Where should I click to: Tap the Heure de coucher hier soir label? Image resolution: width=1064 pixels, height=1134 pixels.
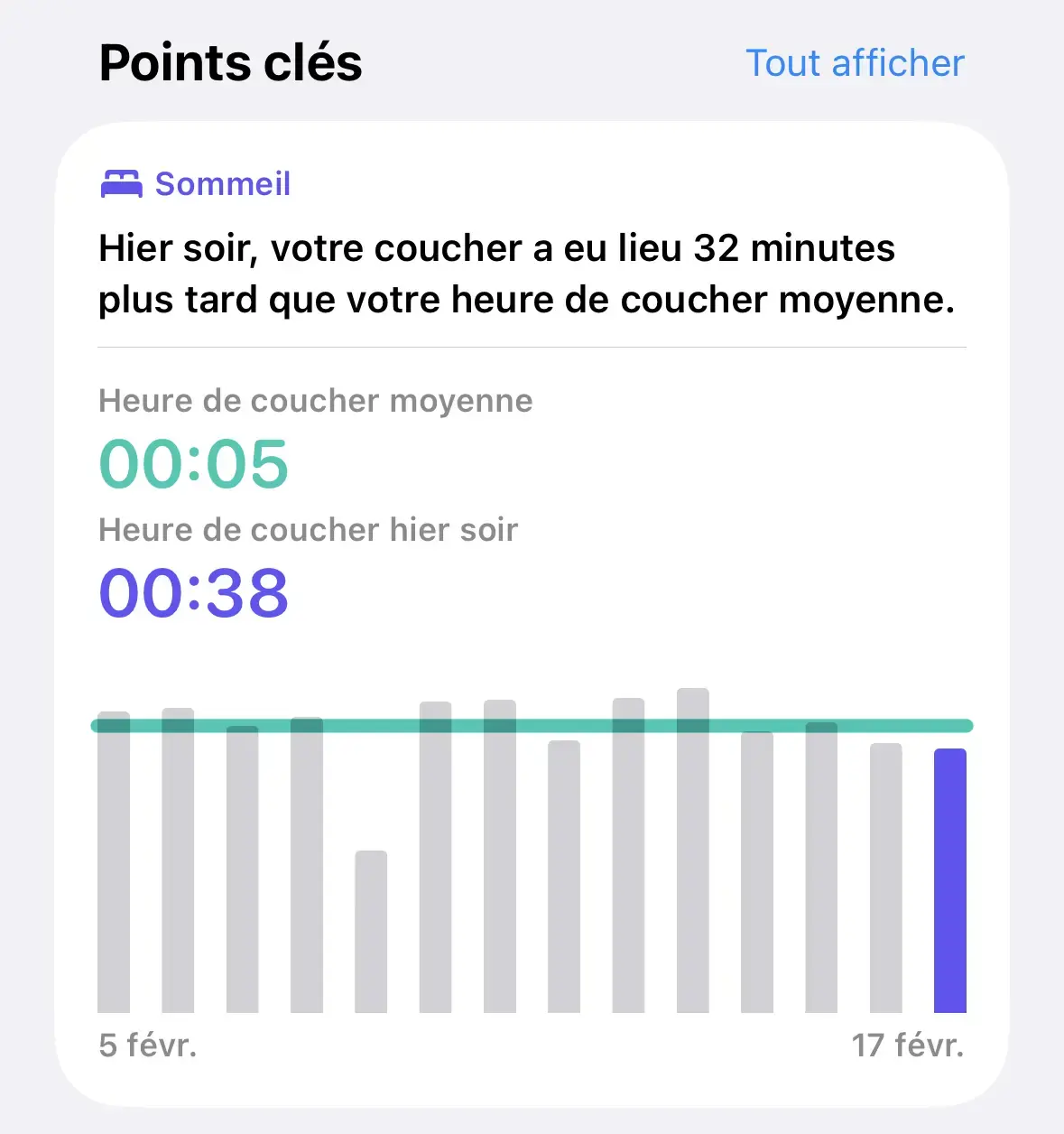point(308,530)
